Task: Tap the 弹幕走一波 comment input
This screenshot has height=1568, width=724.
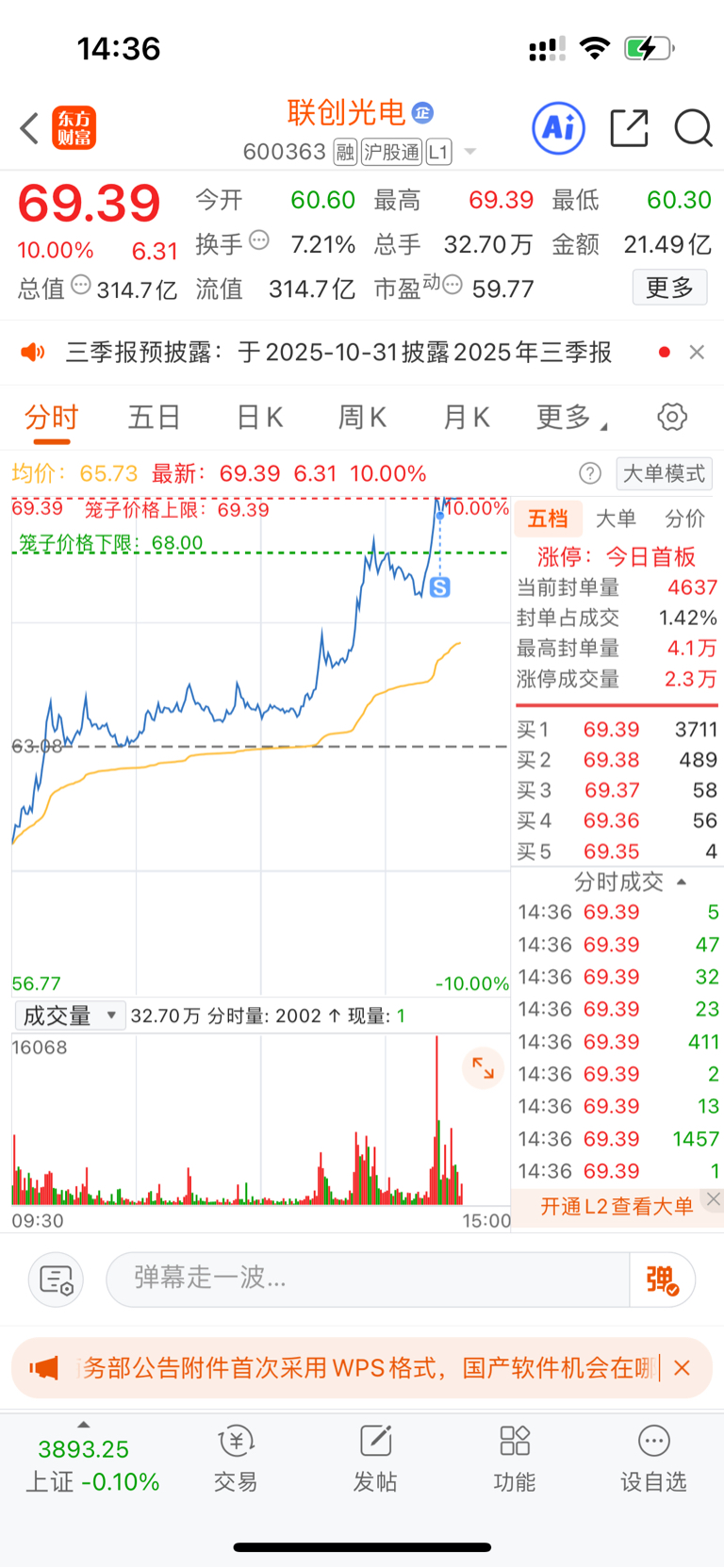Action: click(368, 1279)
